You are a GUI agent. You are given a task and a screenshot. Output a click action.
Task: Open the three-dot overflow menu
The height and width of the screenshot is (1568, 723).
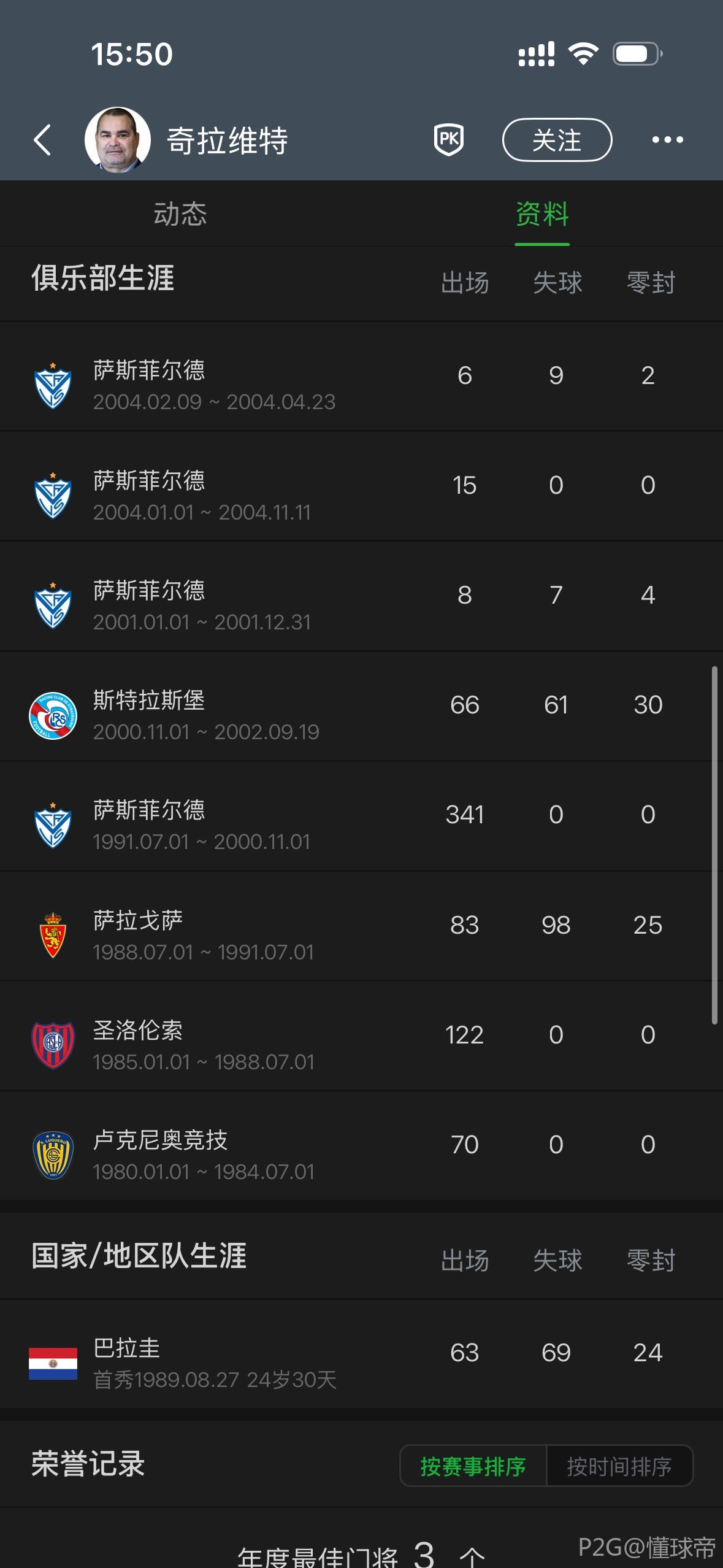click(667, 140)
